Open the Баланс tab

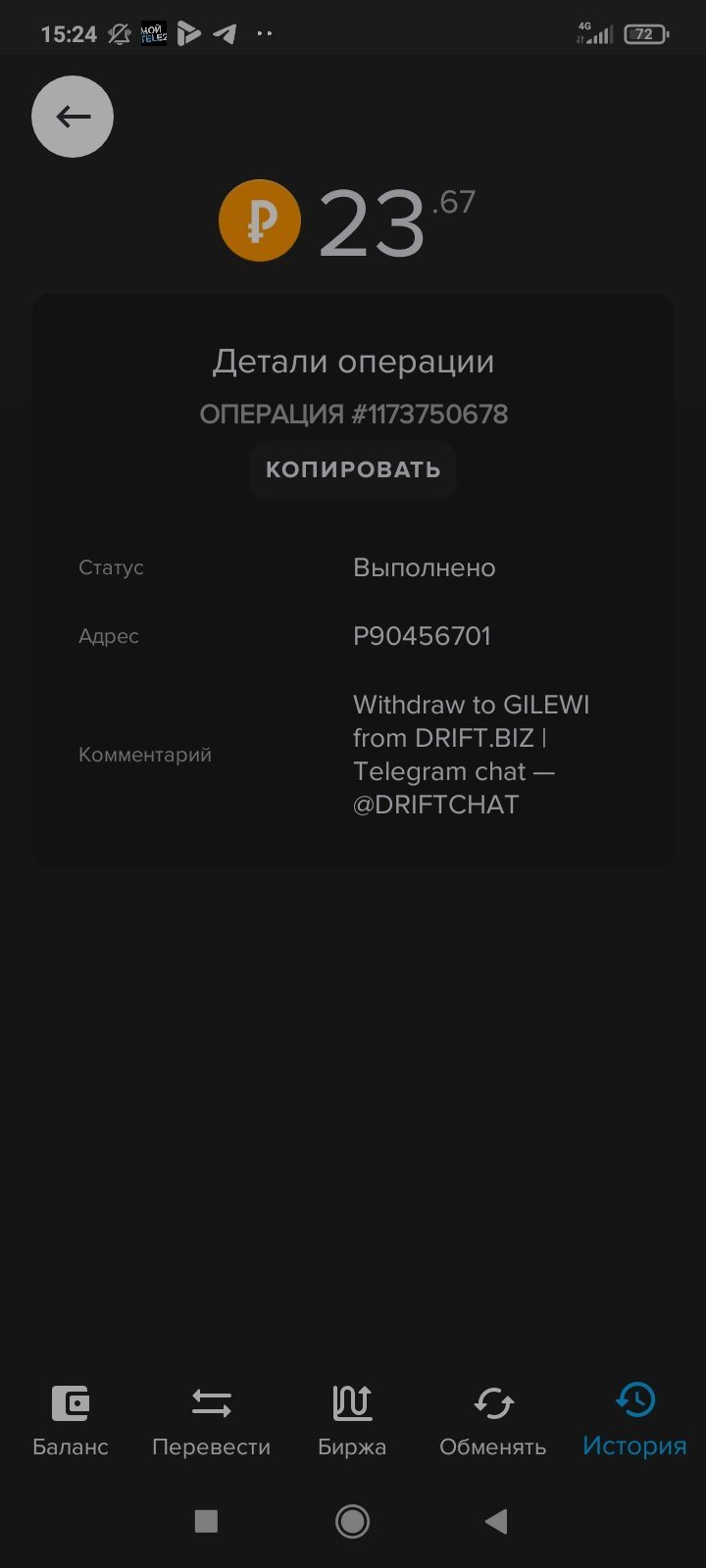point(71,1420)
